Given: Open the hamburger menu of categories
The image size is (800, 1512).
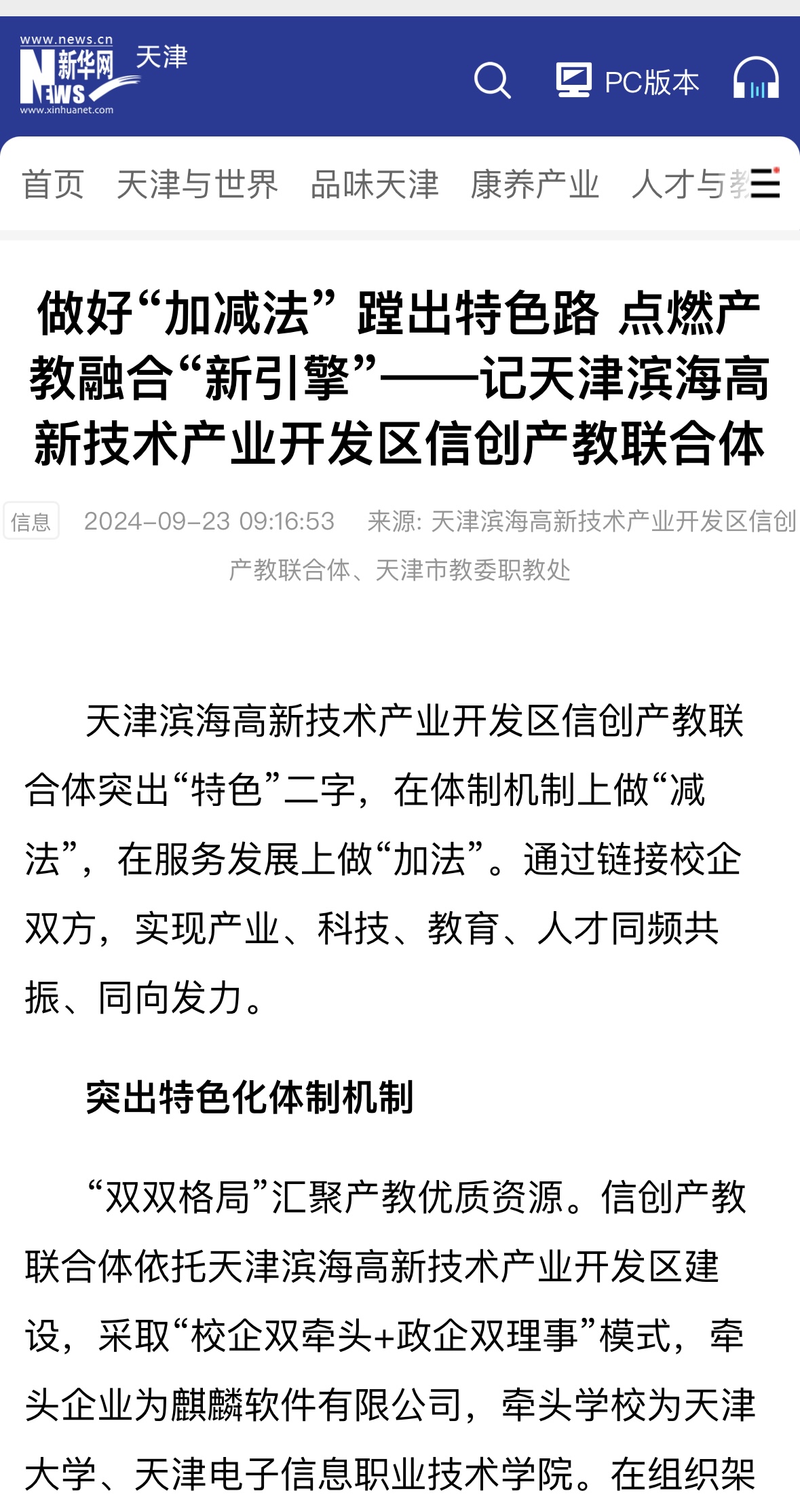Looking at the screenshot, I should 765,183.
